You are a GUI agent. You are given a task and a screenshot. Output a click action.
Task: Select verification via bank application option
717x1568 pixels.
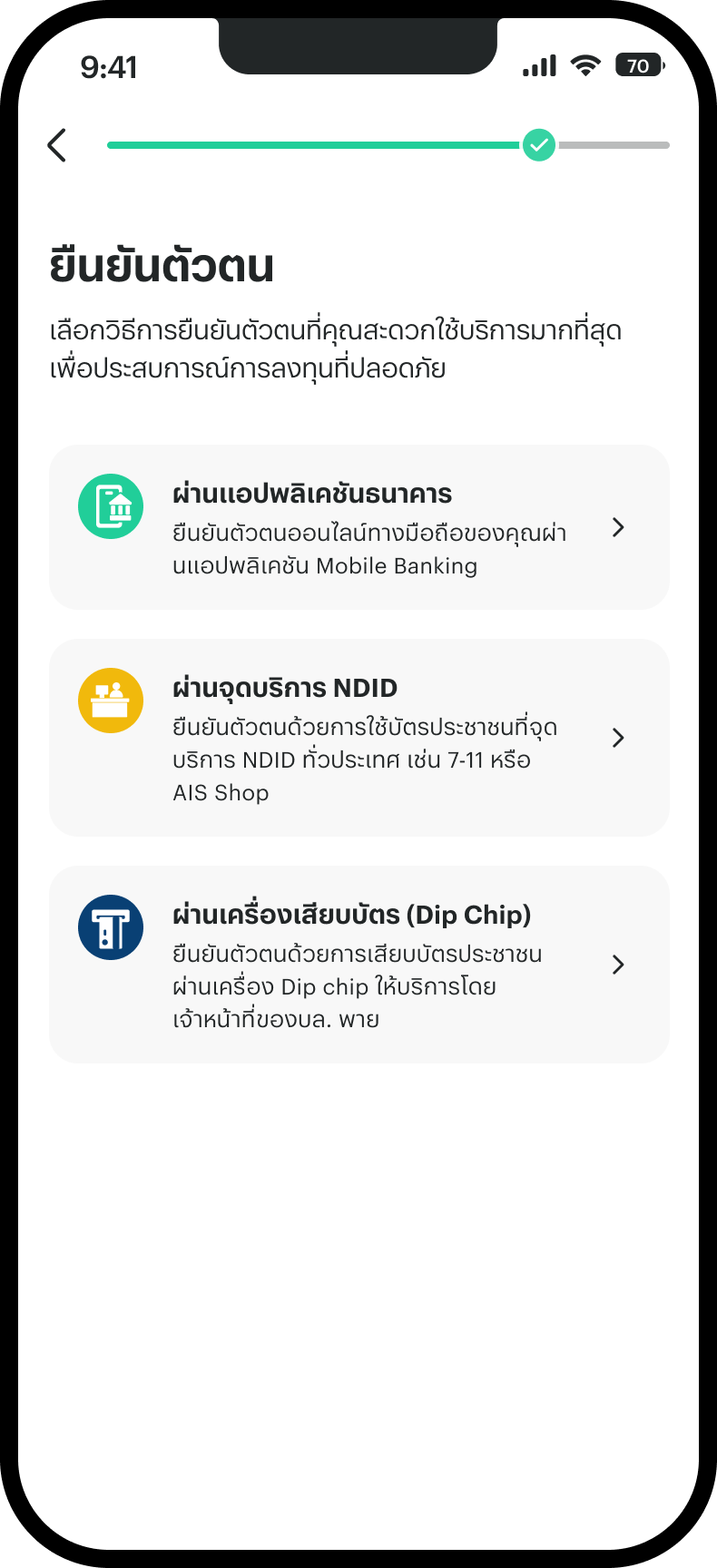[358, 527]
